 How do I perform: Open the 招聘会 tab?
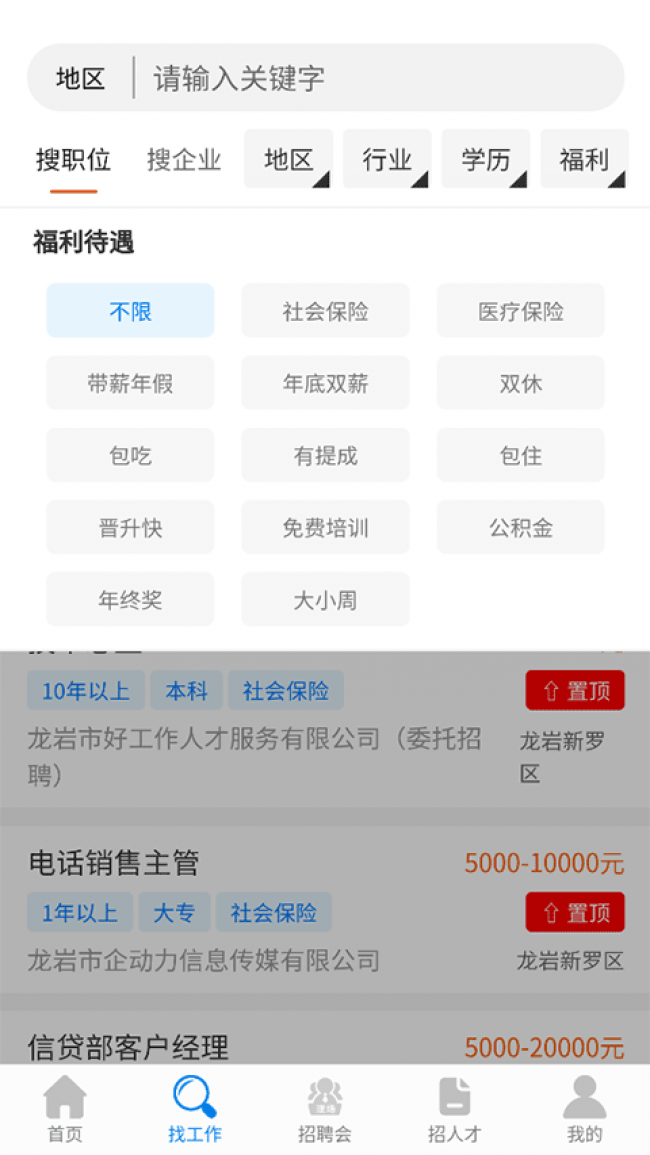coord(325,1110)
